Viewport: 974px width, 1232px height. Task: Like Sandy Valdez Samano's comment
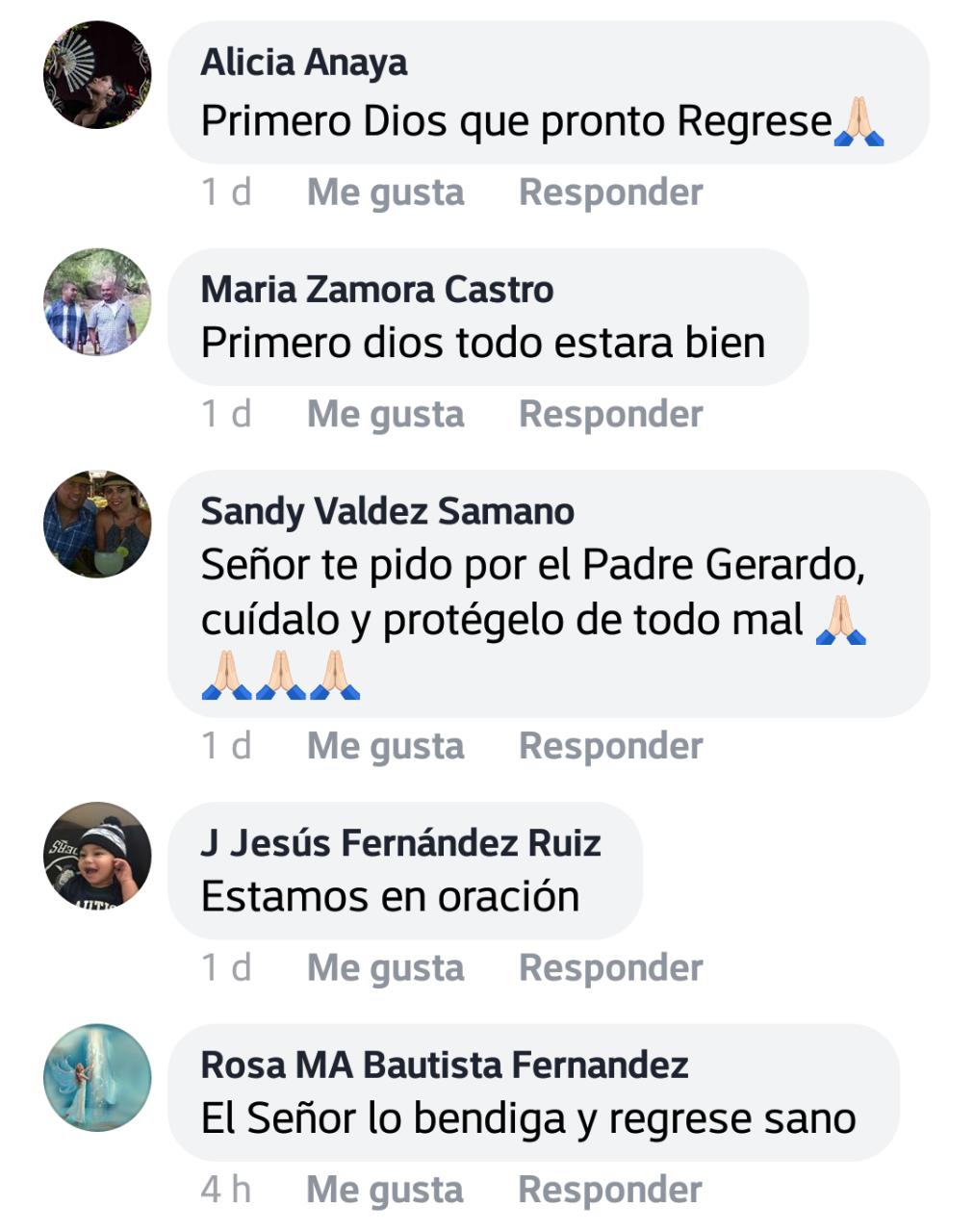[x=385, y=746]
